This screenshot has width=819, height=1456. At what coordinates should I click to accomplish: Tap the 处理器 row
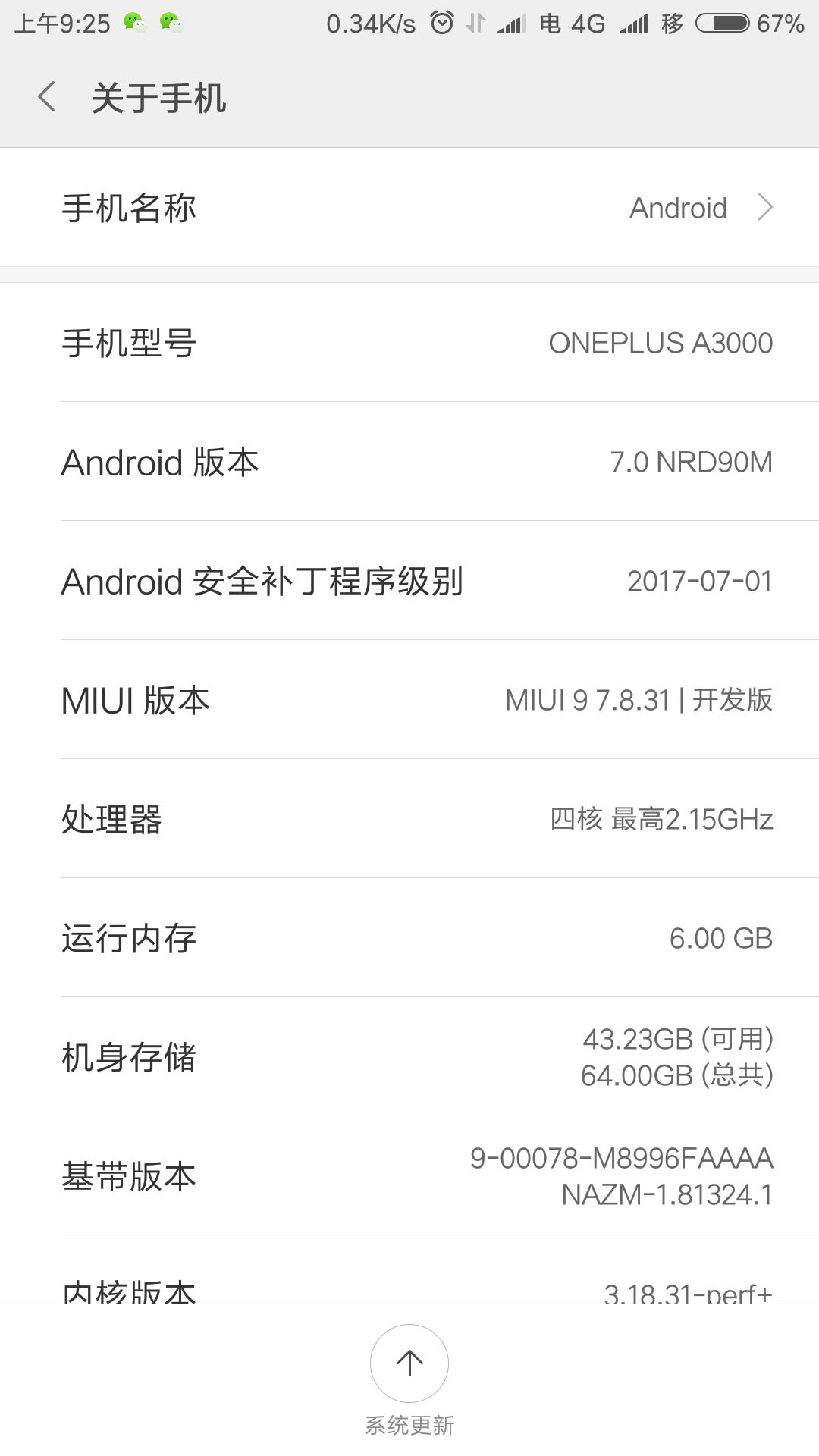click(x=409, y=819)
